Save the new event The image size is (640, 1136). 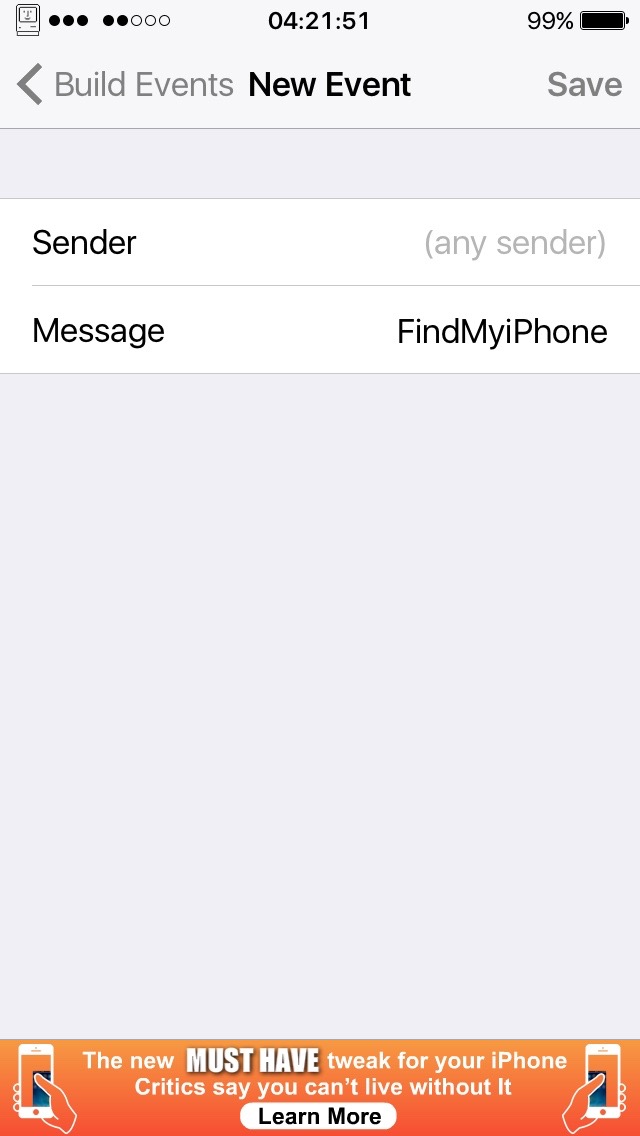[584, 85]
